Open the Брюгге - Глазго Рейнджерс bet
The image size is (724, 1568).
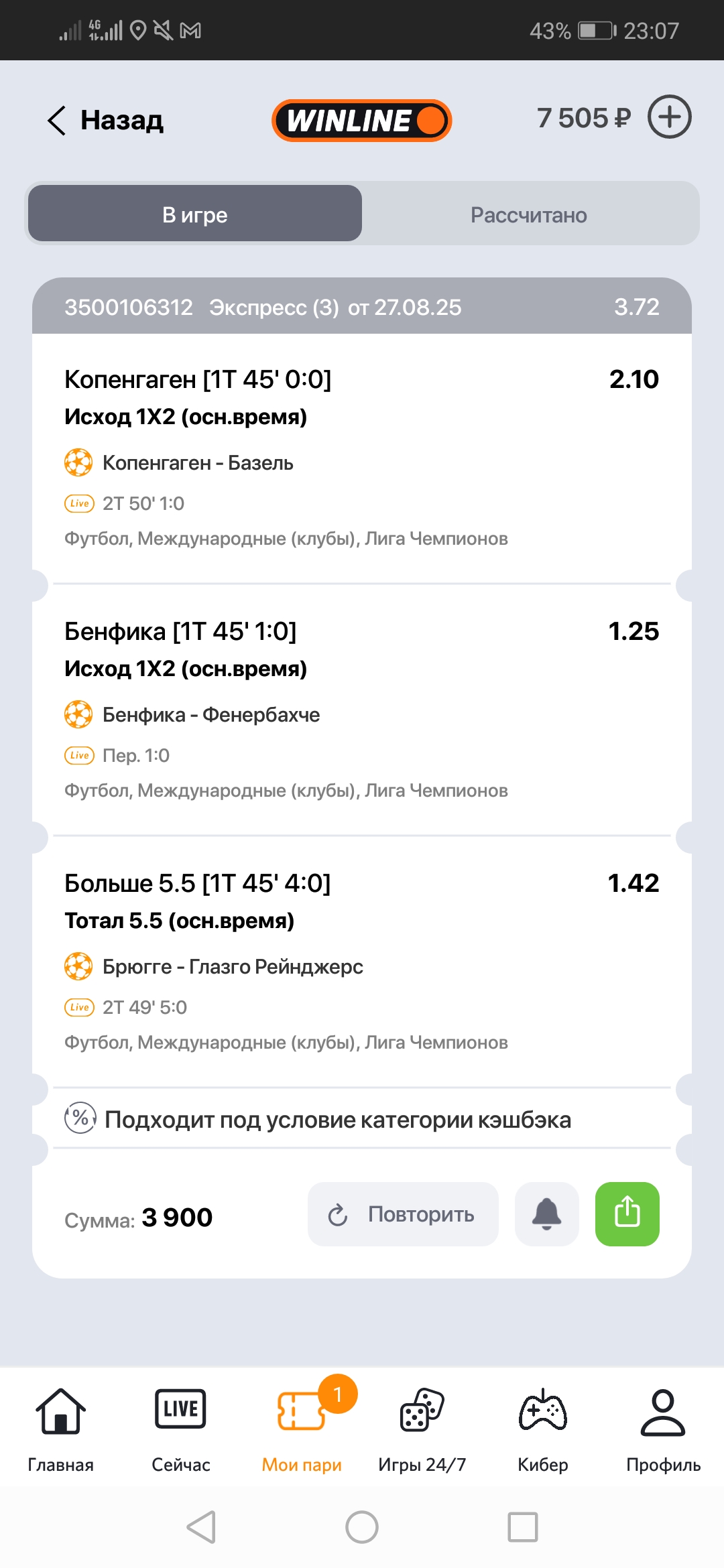pyautogui.click(x=233, y=967)
